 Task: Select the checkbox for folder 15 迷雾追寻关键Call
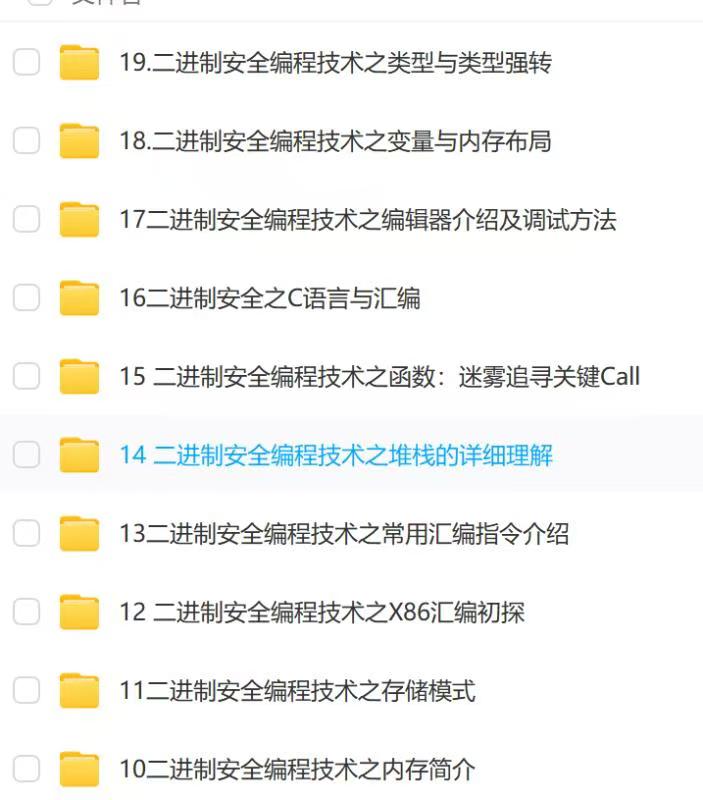click(x=26, y=377)
